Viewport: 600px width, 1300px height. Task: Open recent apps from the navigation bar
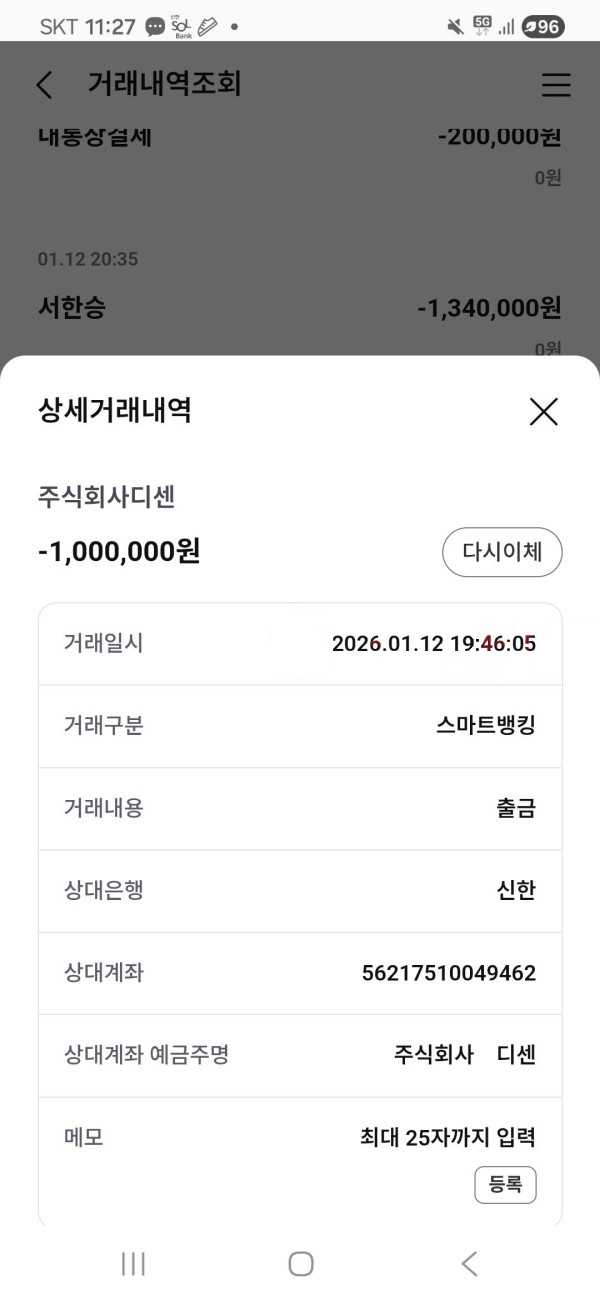(133, 1264)
